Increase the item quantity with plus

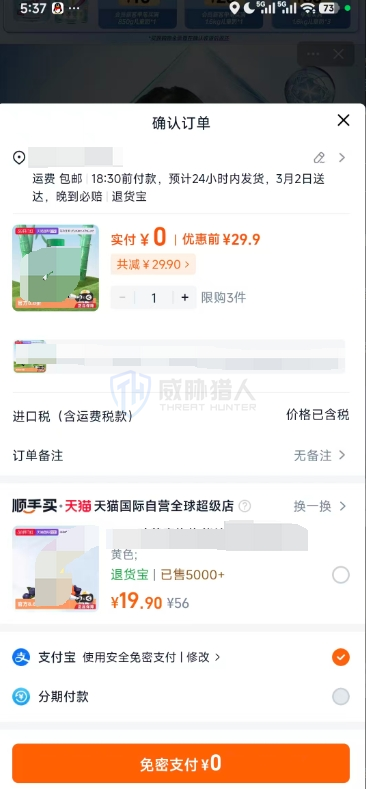point(185,297)
